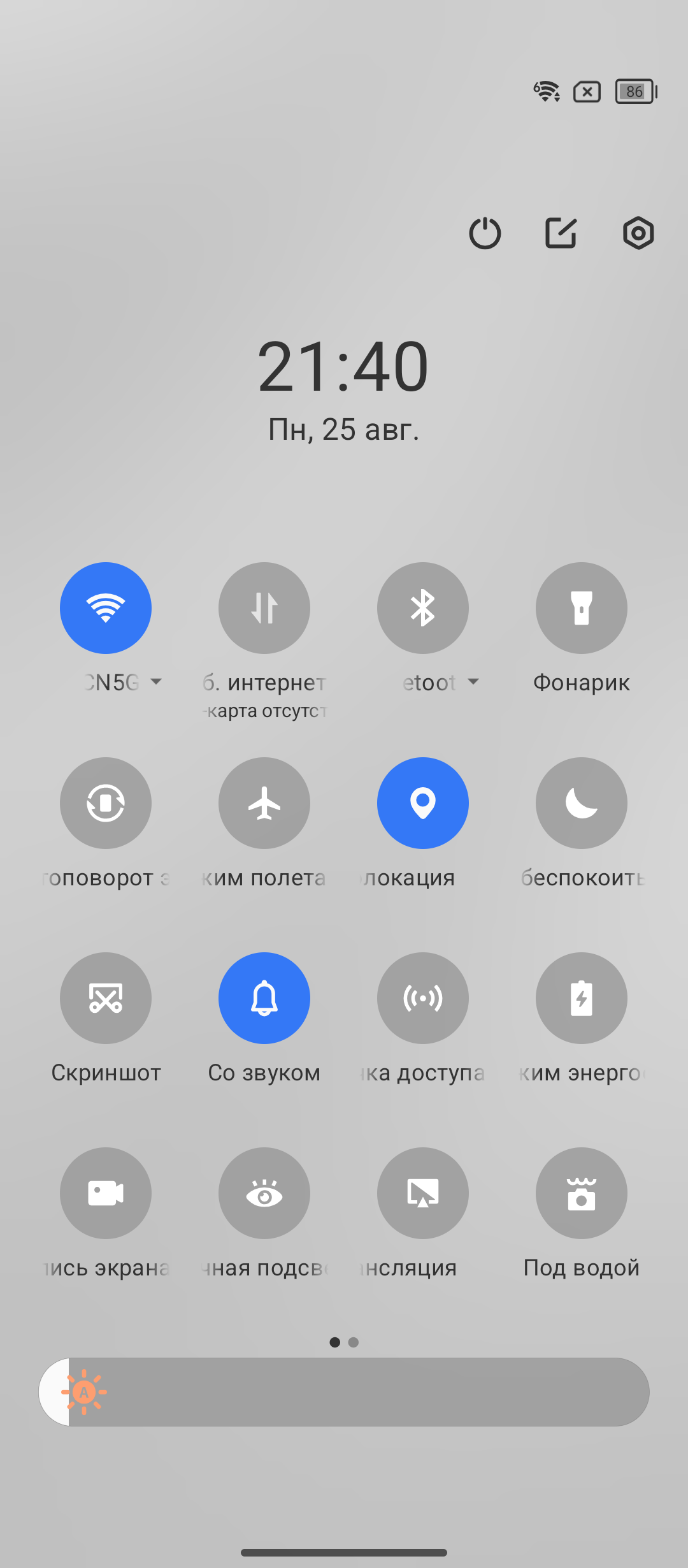Disable geolocation
688x1568 pixels.
(x=423, y=802)
